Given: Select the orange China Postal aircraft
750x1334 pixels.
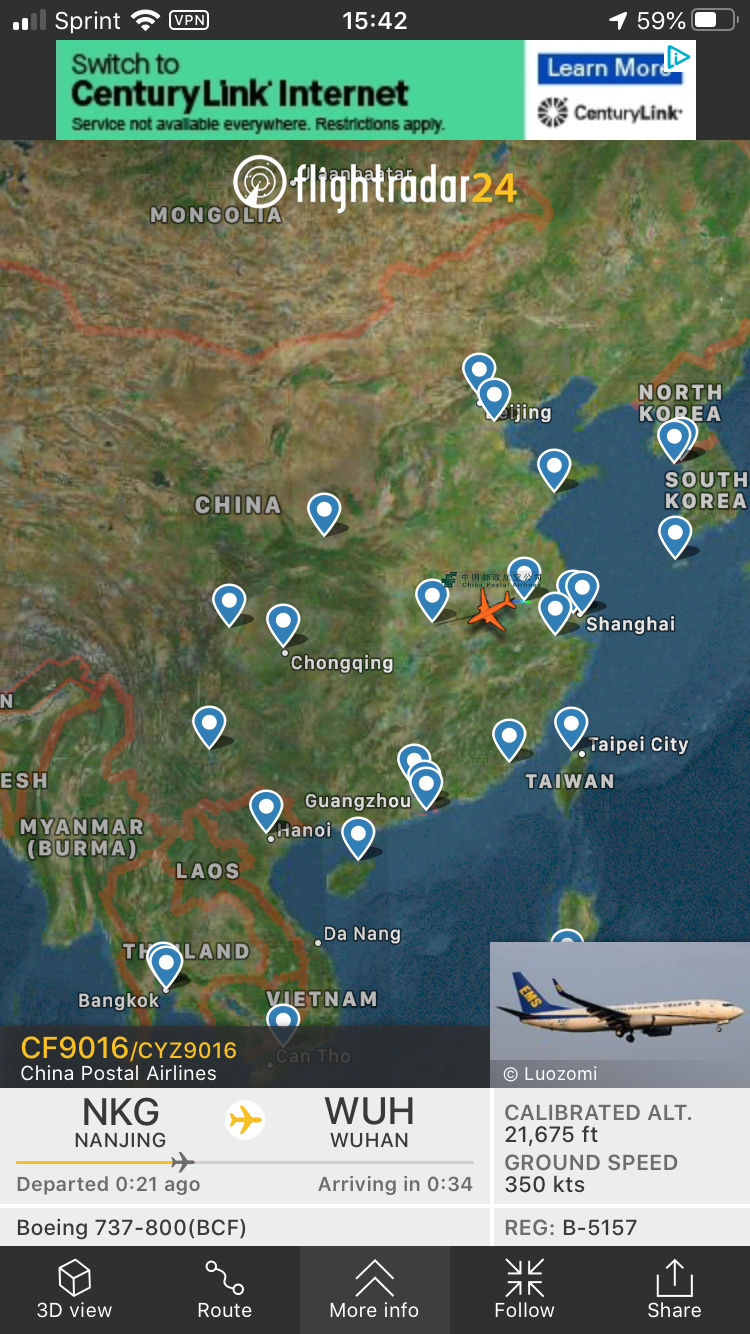Looking at the screenshot, I should click(490, 608).
